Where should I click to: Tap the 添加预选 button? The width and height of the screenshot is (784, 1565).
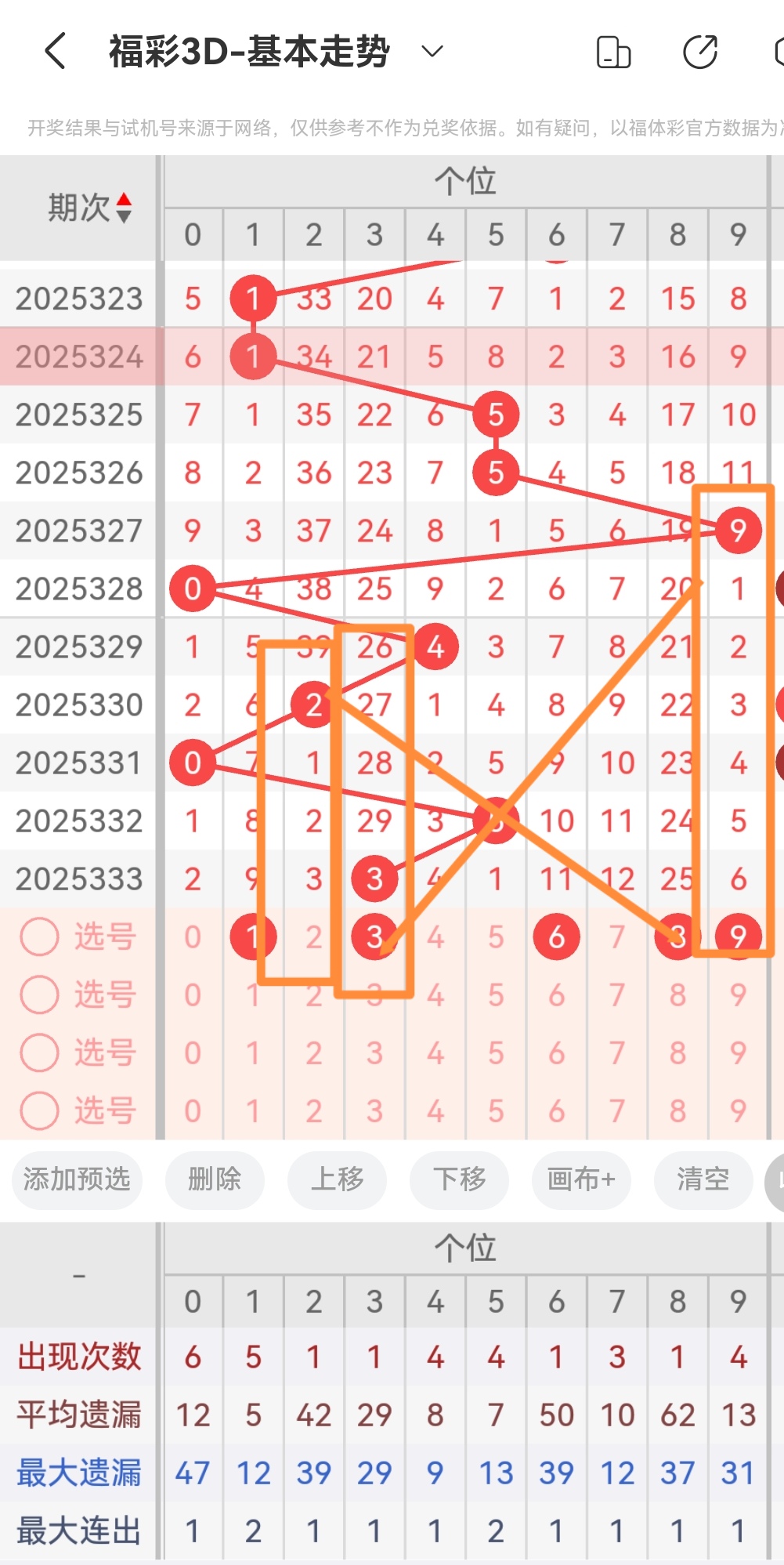[76, 1181]
